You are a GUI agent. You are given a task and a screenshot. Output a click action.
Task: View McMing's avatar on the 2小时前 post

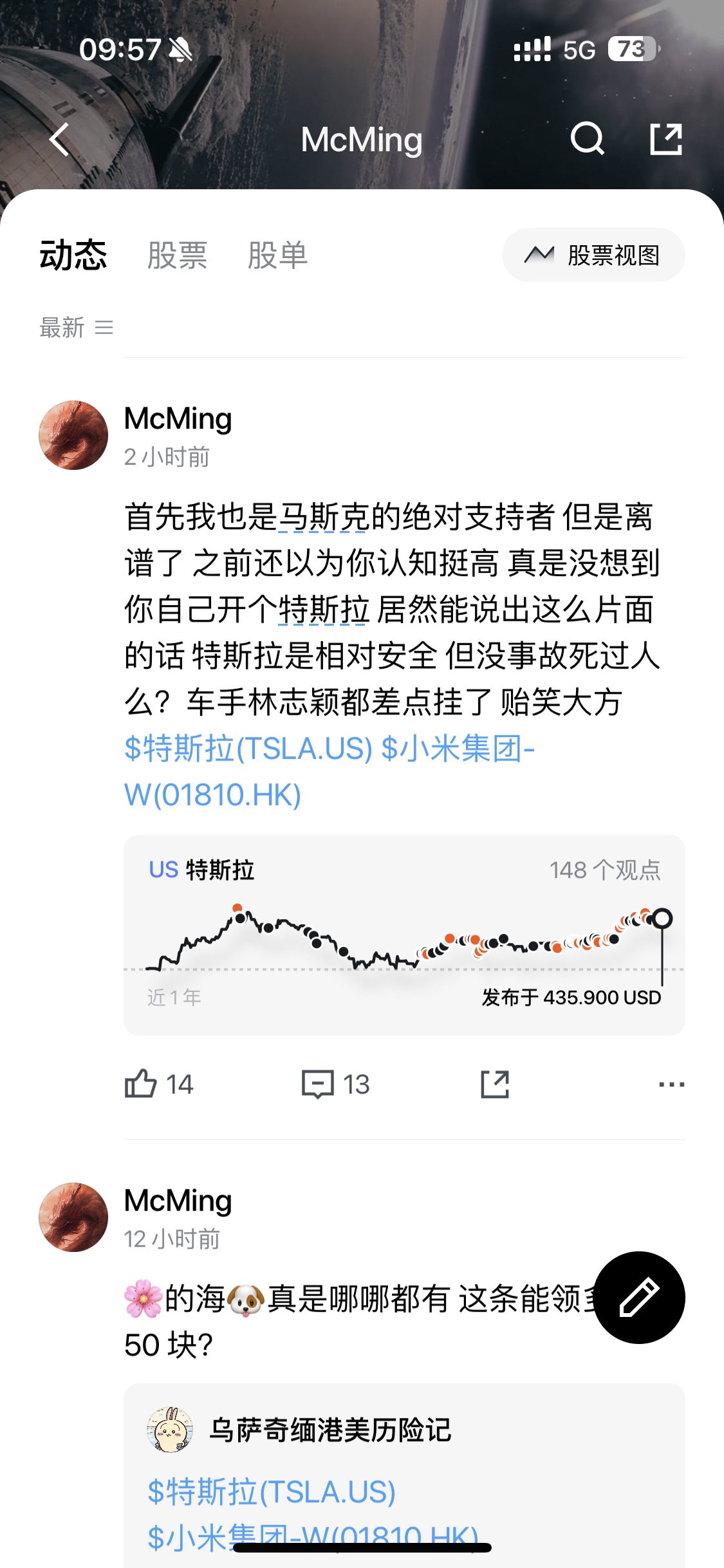[x=73, y=435]
